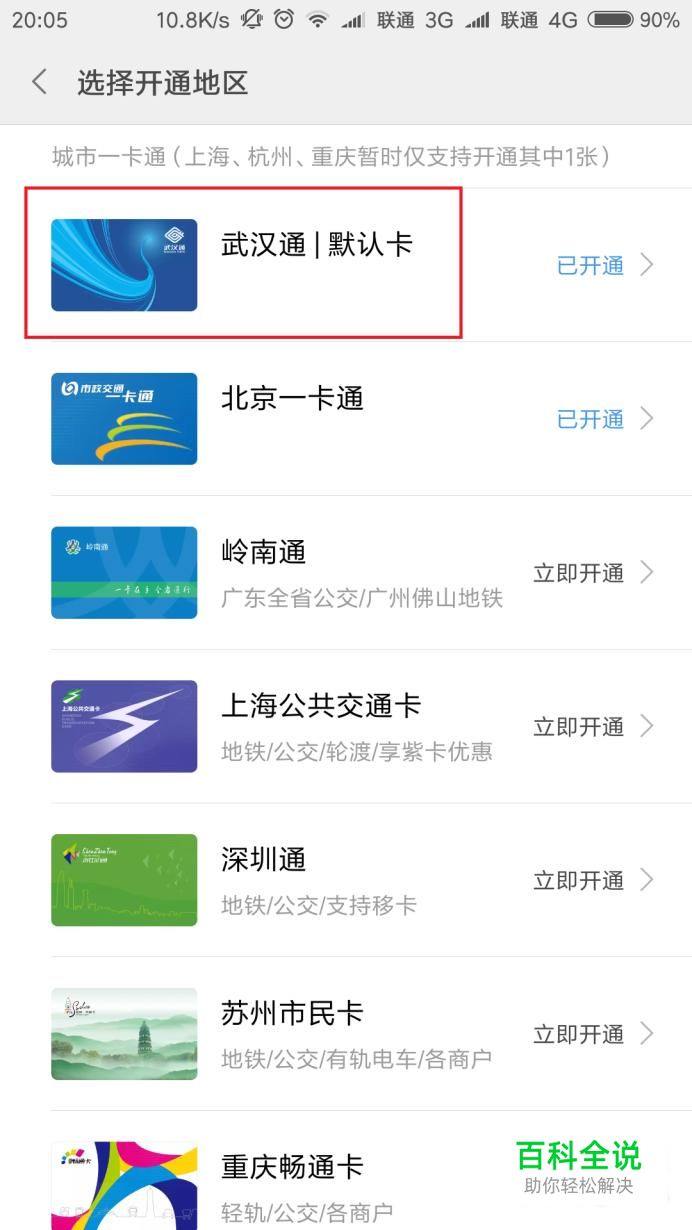
Task: Open 深圳通 card activation
Action: [x=346, y=880]
